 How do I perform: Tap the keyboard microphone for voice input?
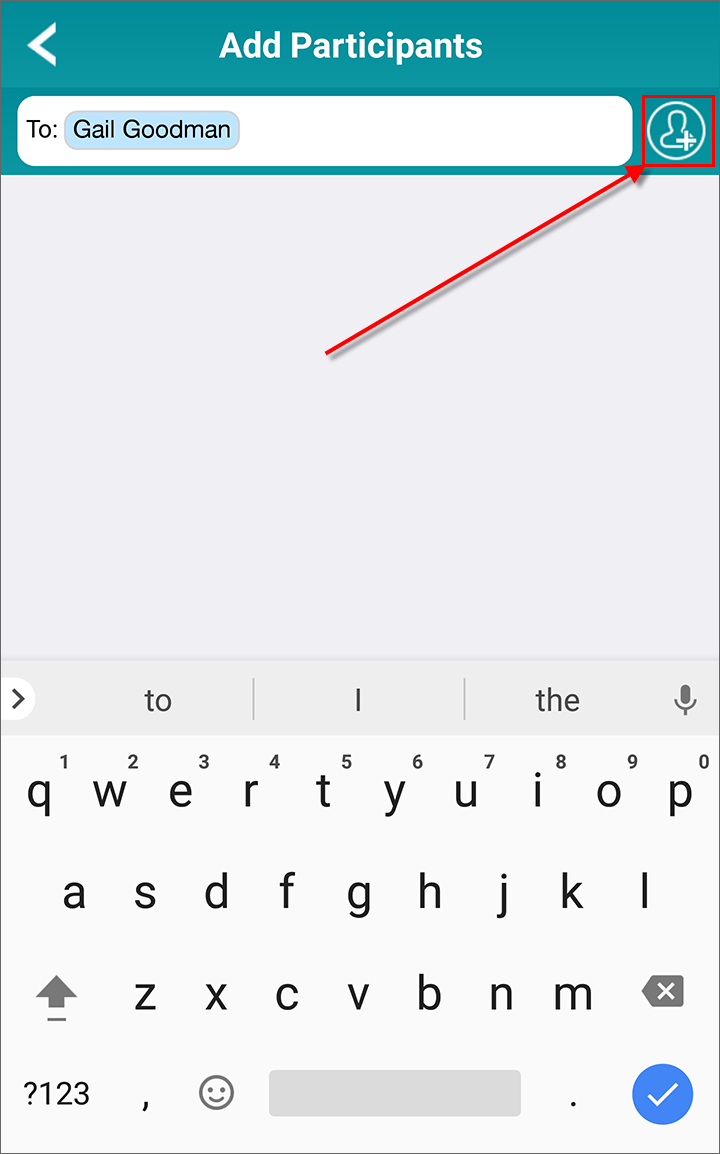[685, 699]
